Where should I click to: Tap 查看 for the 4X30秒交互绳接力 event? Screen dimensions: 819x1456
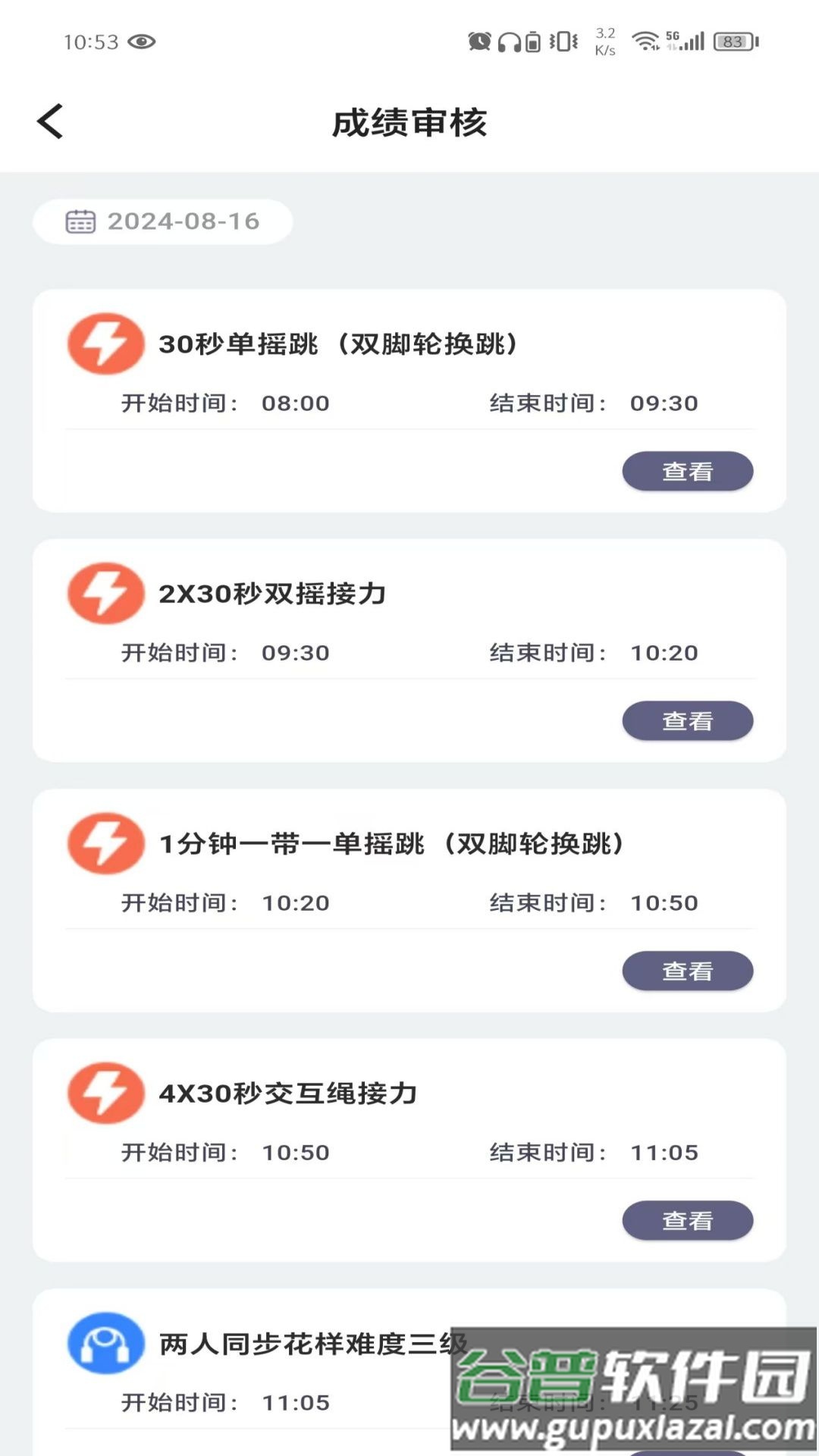point(686,1220)
